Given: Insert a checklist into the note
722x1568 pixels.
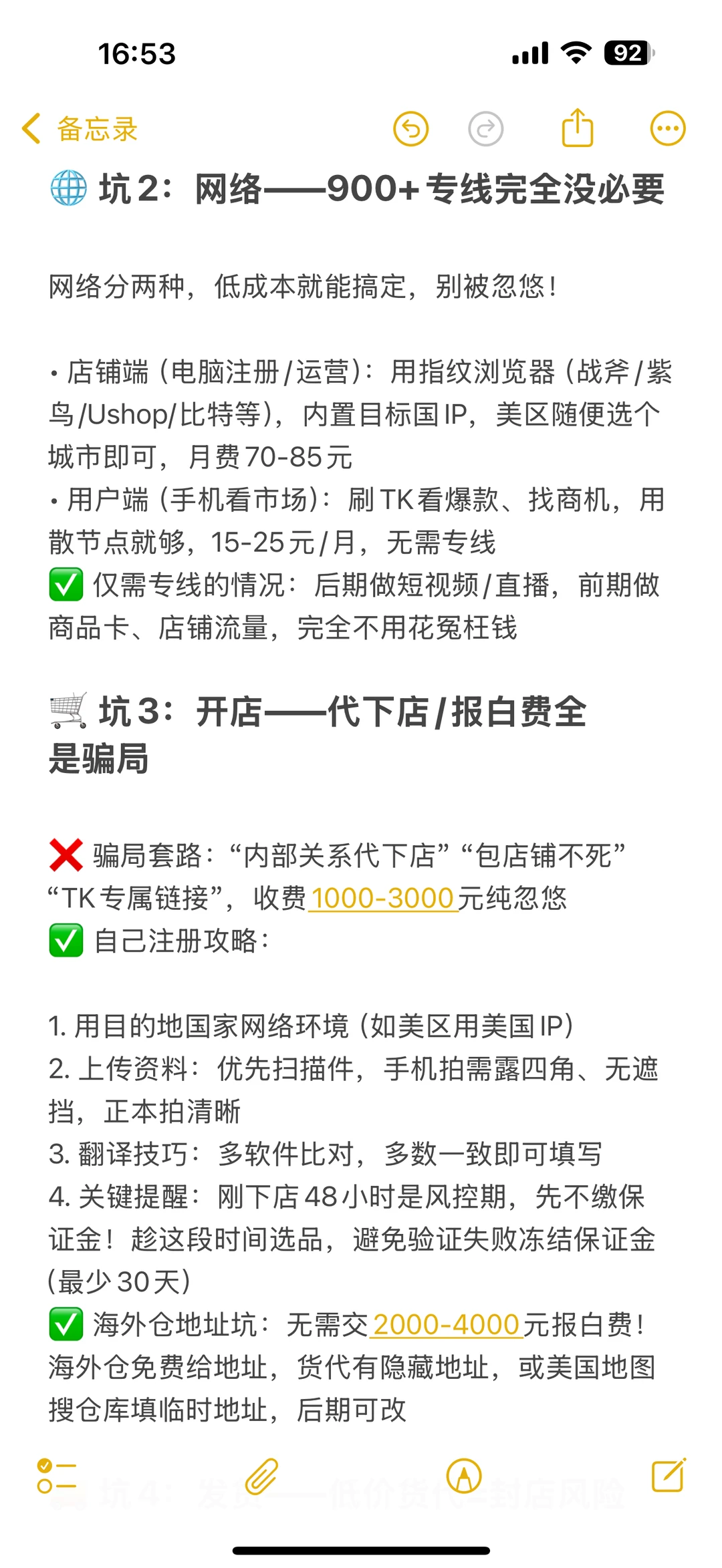Looking at the screenshot, I should point(56,1476).
